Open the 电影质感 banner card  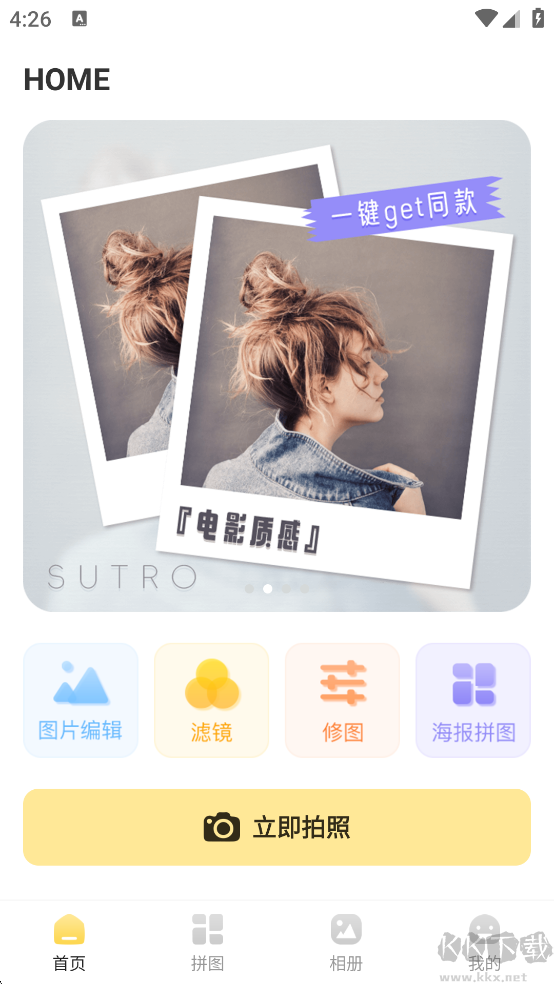(277, 365)
